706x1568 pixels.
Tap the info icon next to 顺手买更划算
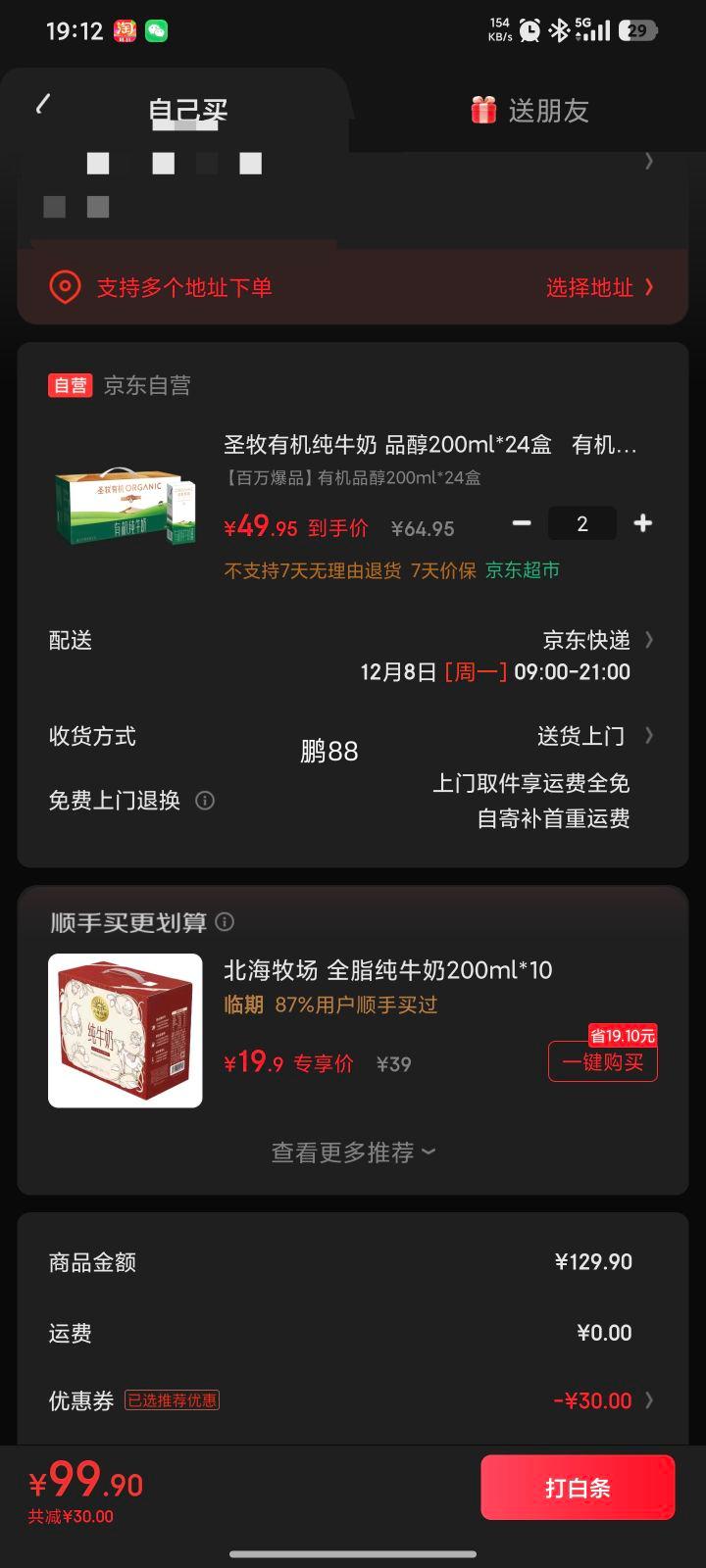pyautogui.click(x=226, y=921)
